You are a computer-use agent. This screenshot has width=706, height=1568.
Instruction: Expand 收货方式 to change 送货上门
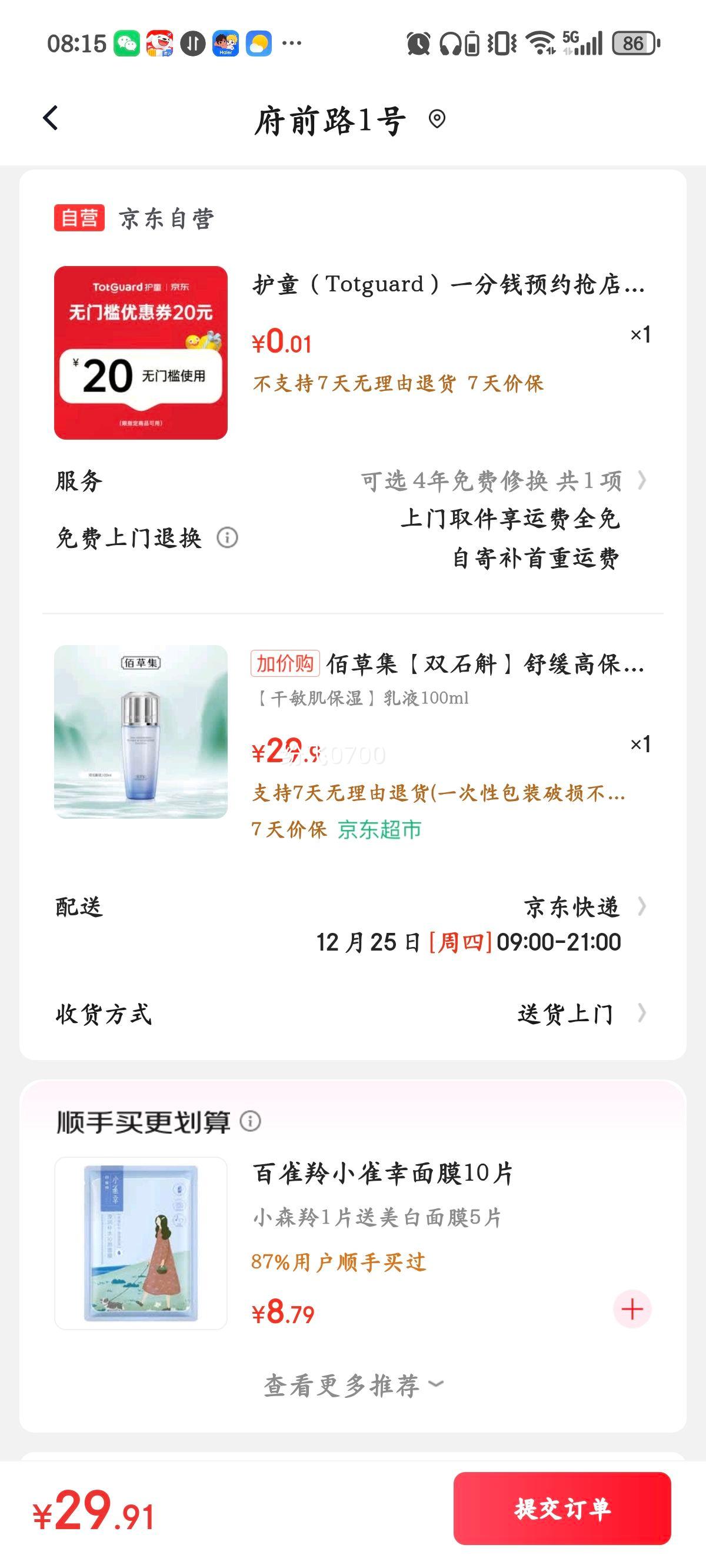[641, 1012]
